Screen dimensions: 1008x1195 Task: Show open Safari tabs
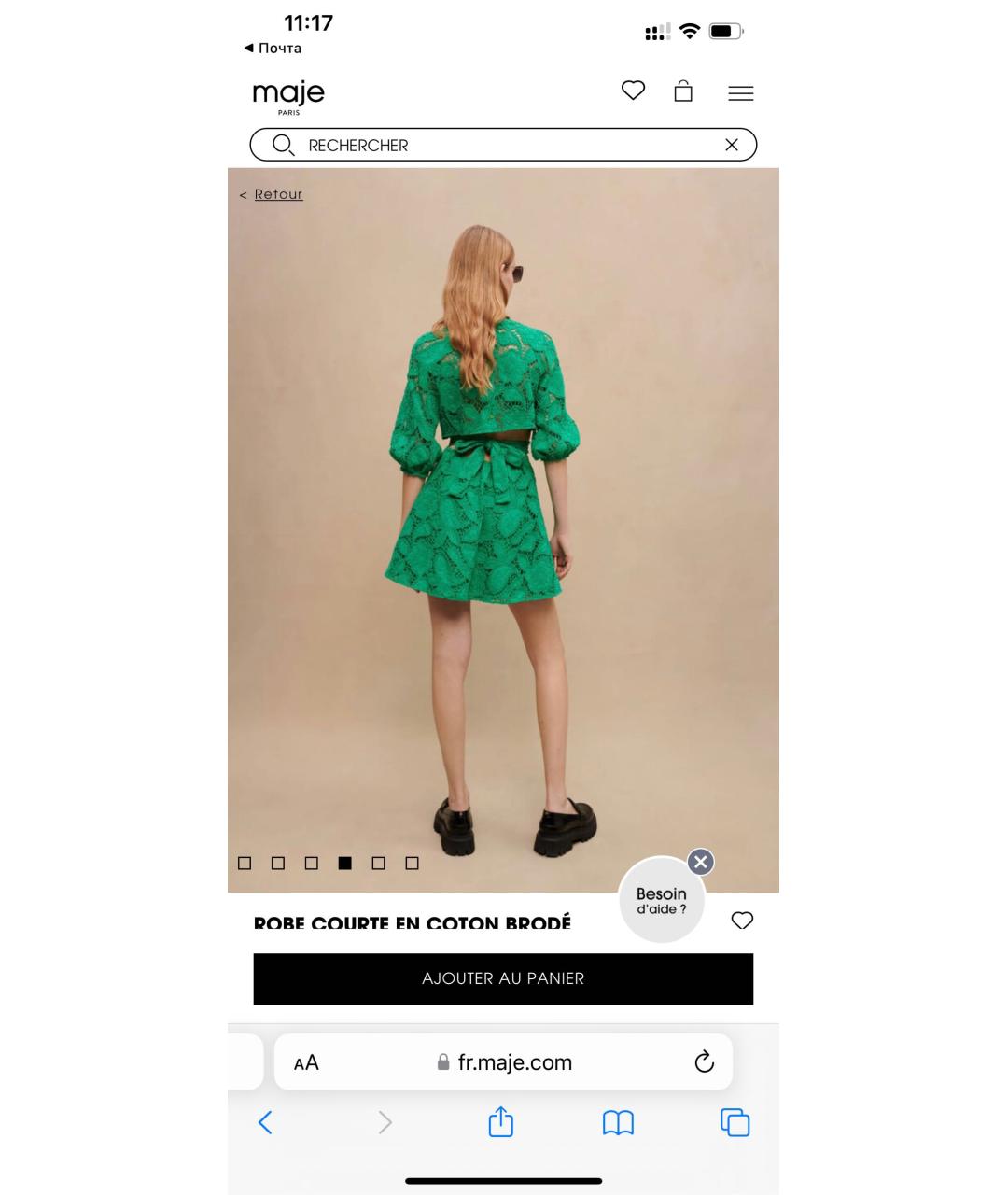pos(735,1122)
